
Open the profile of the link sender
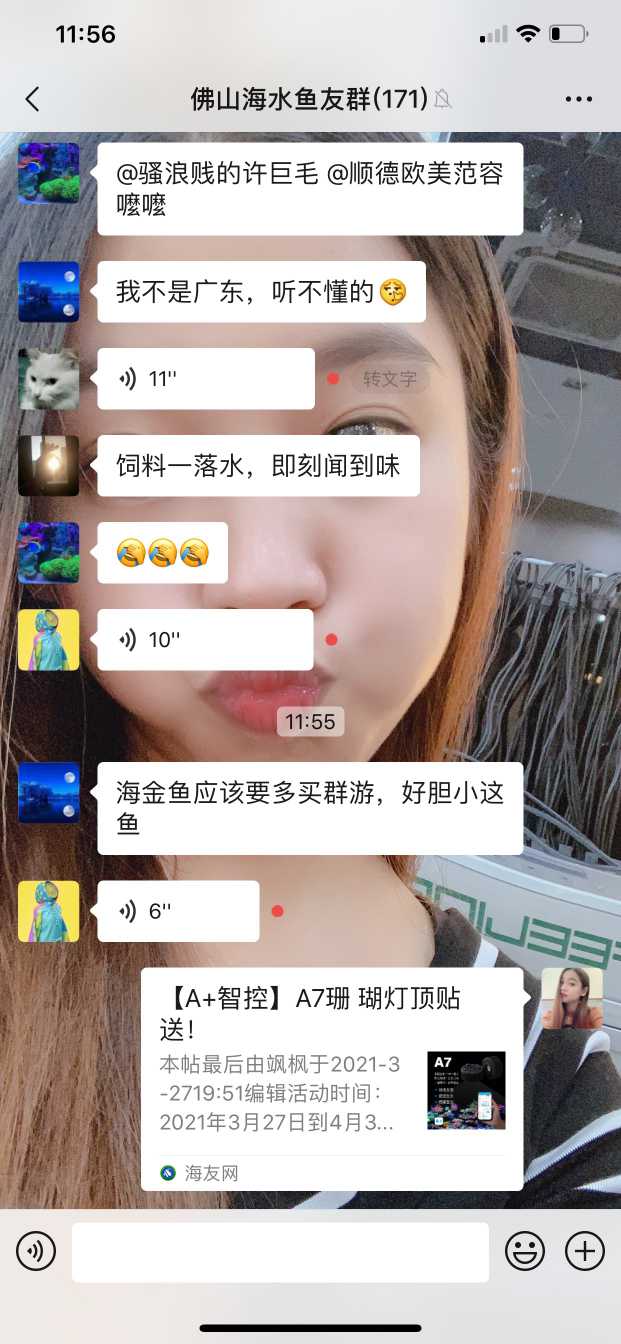pos(572,998)
